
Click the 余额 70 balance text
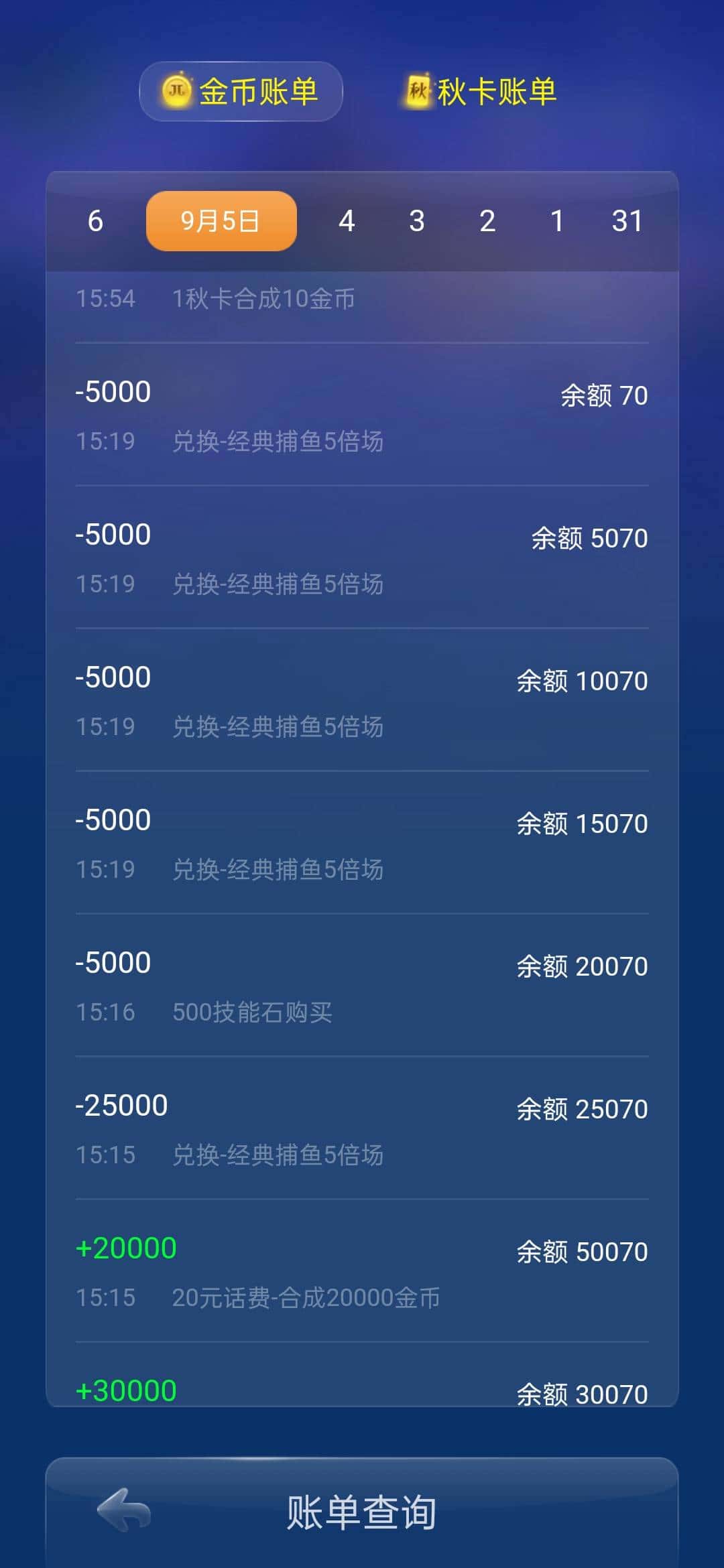pyautogui.click(x=604, y=397)
